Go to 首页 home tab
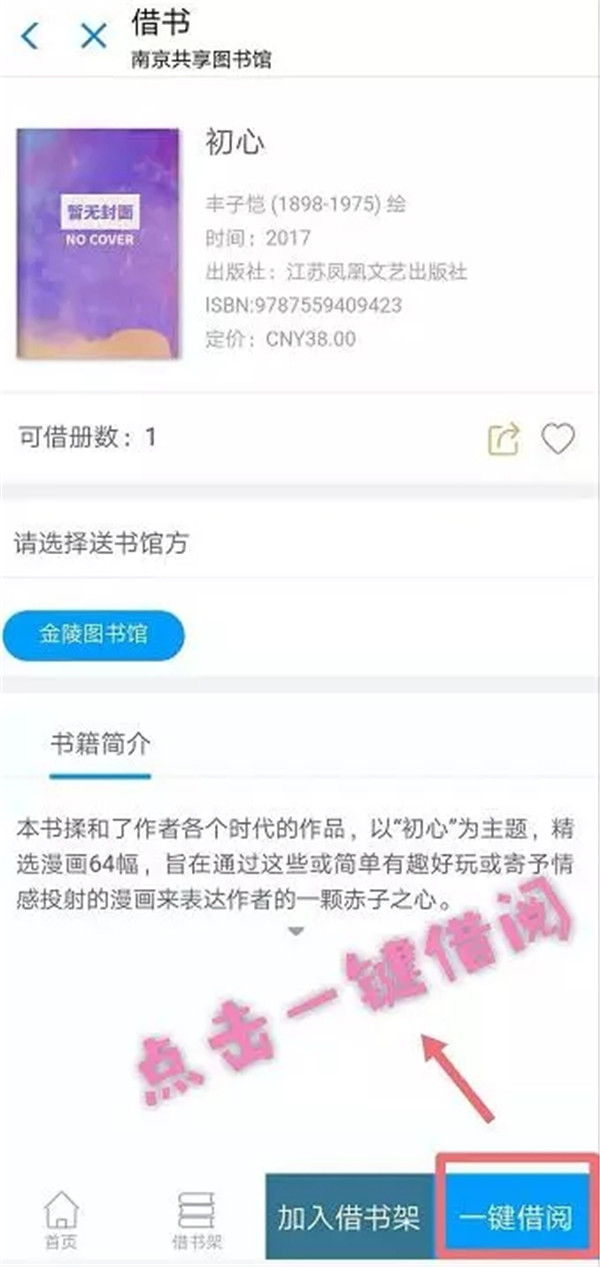The image size is (600, 1267). (x=61, y=1220)
